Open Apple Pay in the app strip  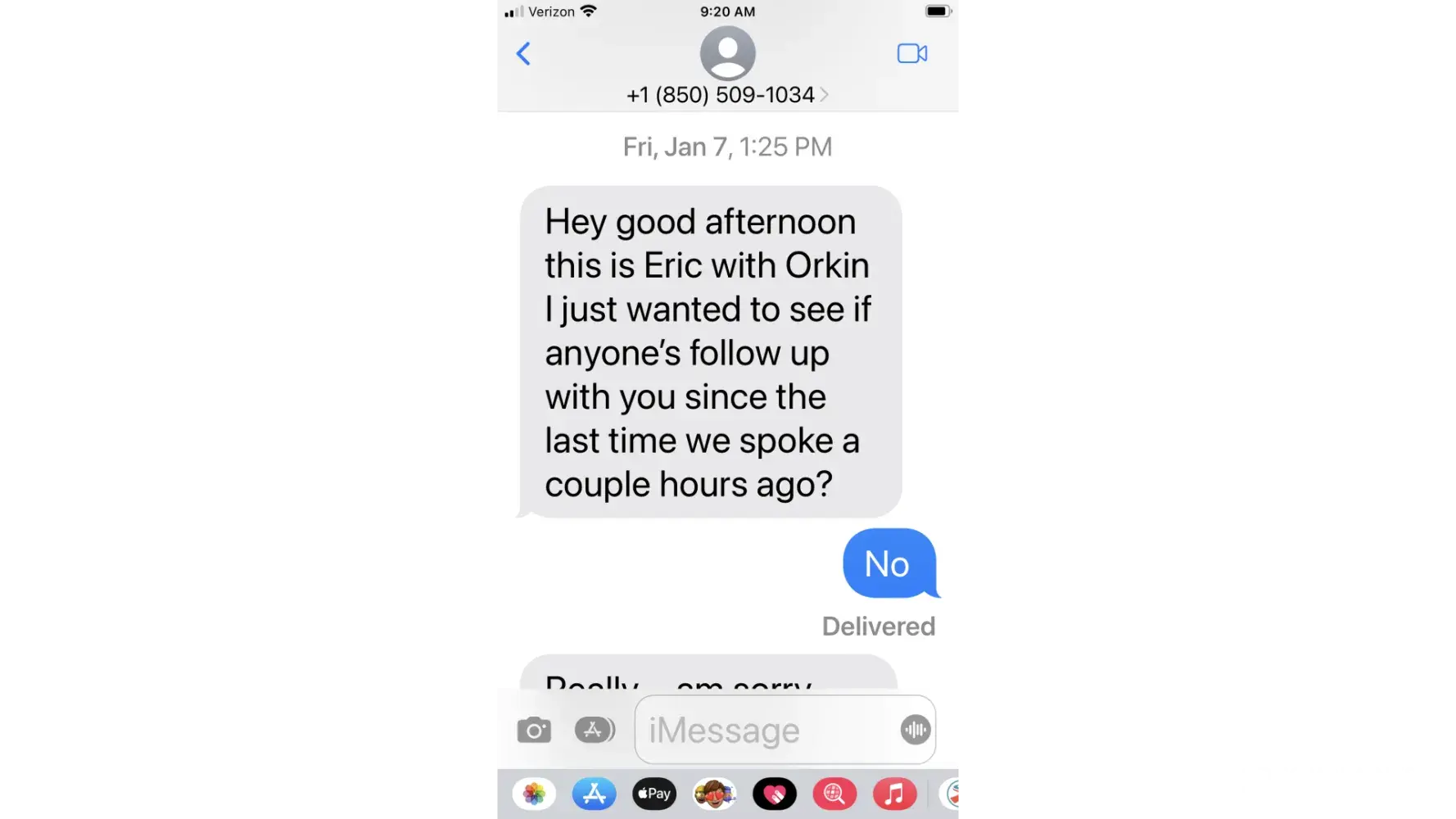point(654,794)
